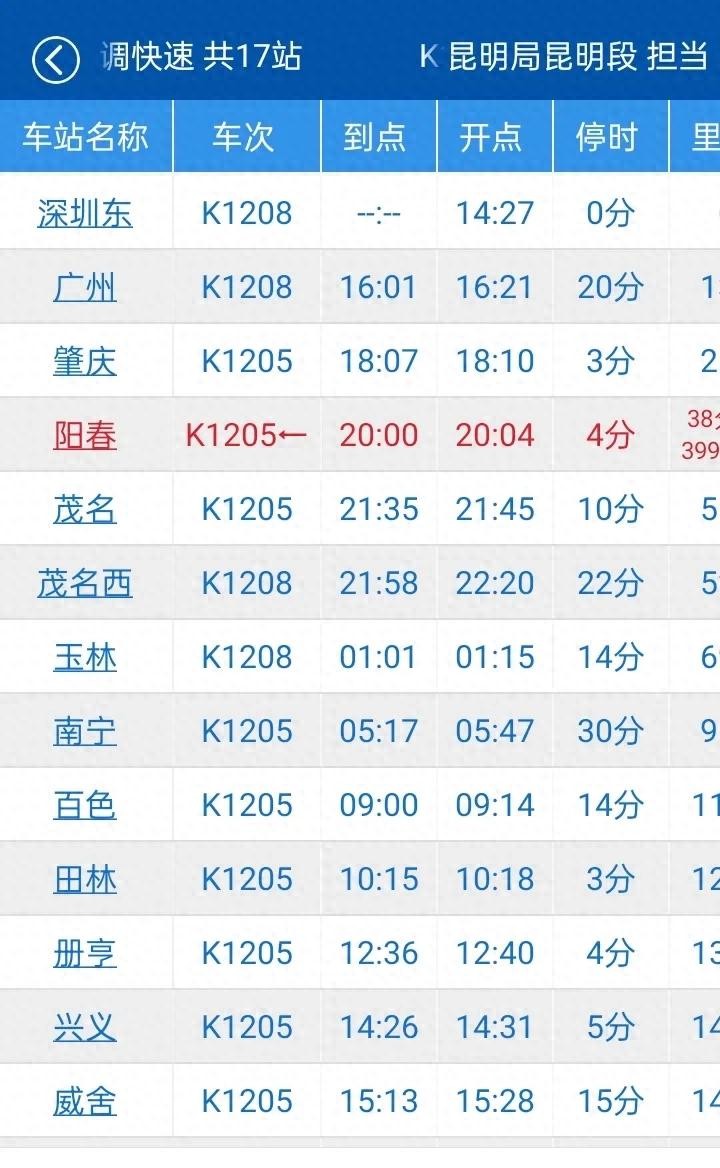Open the 田林 station link
This screenshot has height=1168, width=720.
pos(85,879)
